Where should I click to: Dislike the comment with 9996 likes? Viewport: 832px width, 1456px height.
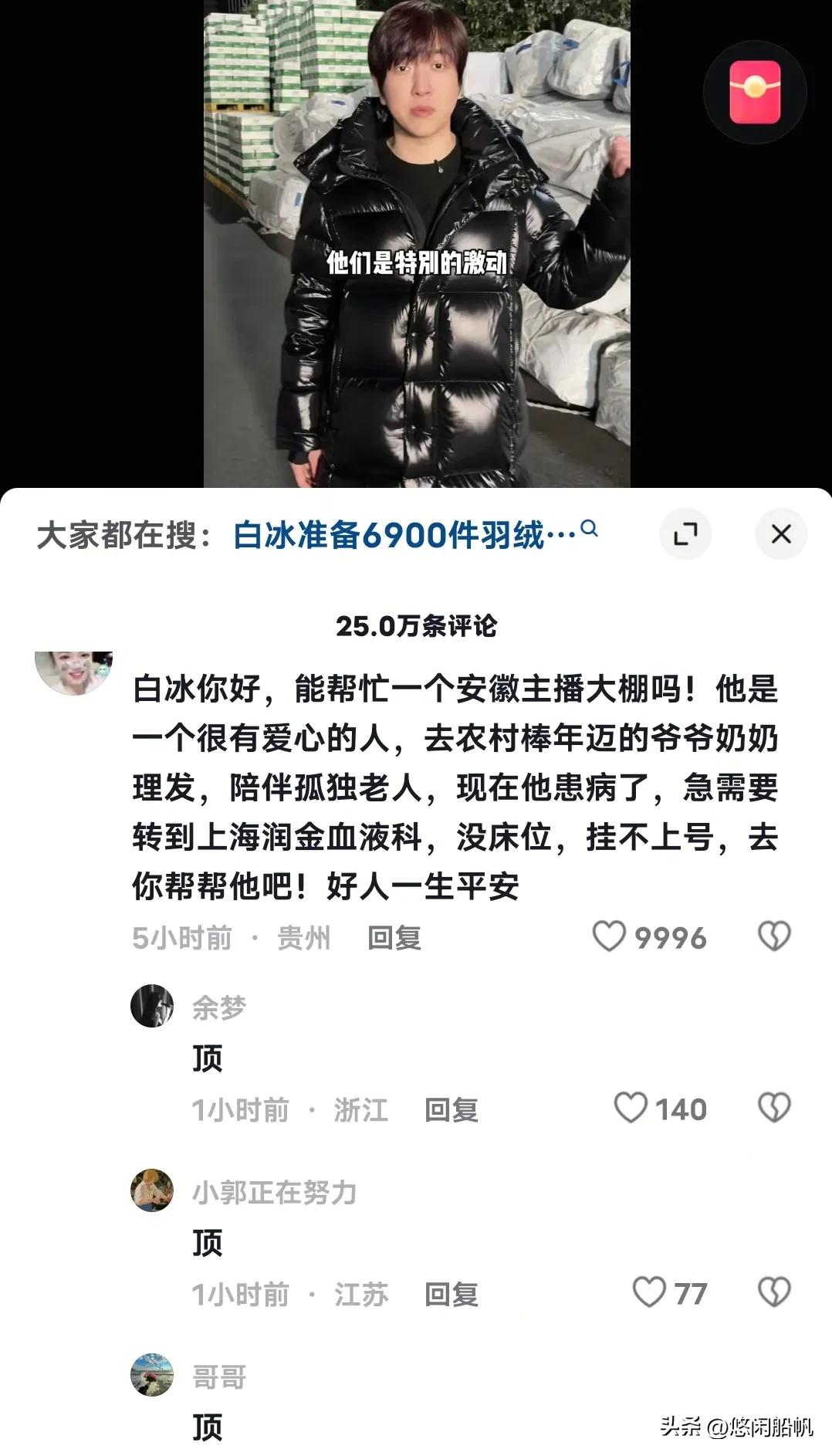(x=774, y=936)
